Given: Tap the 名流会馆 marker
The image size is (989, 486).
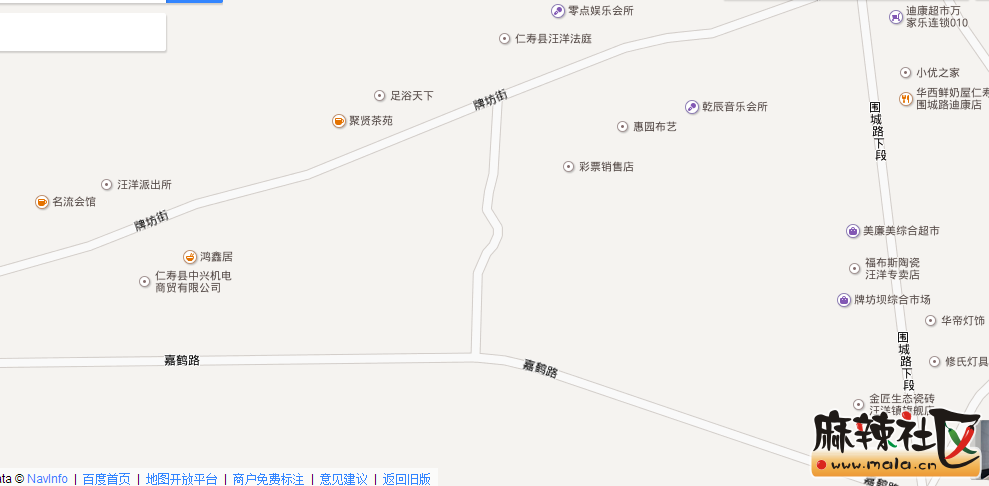Looking at the screenshot, I should click(x=42, y=202).
